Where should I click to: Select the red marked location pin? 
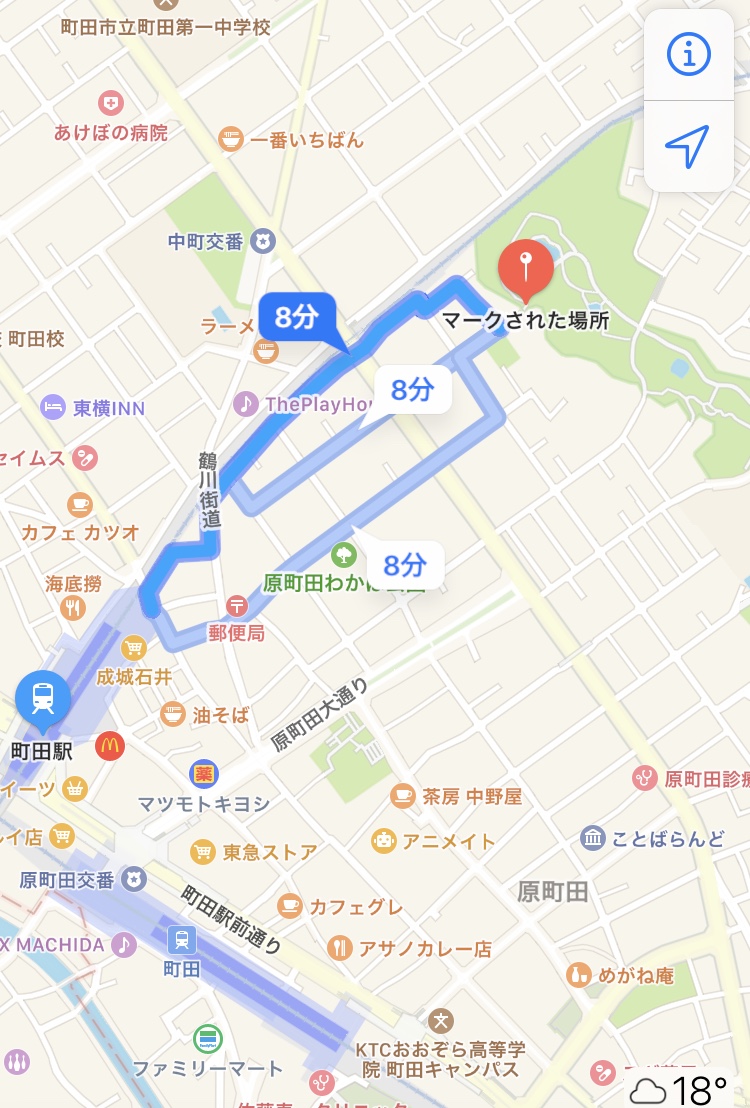coord(526,269)
